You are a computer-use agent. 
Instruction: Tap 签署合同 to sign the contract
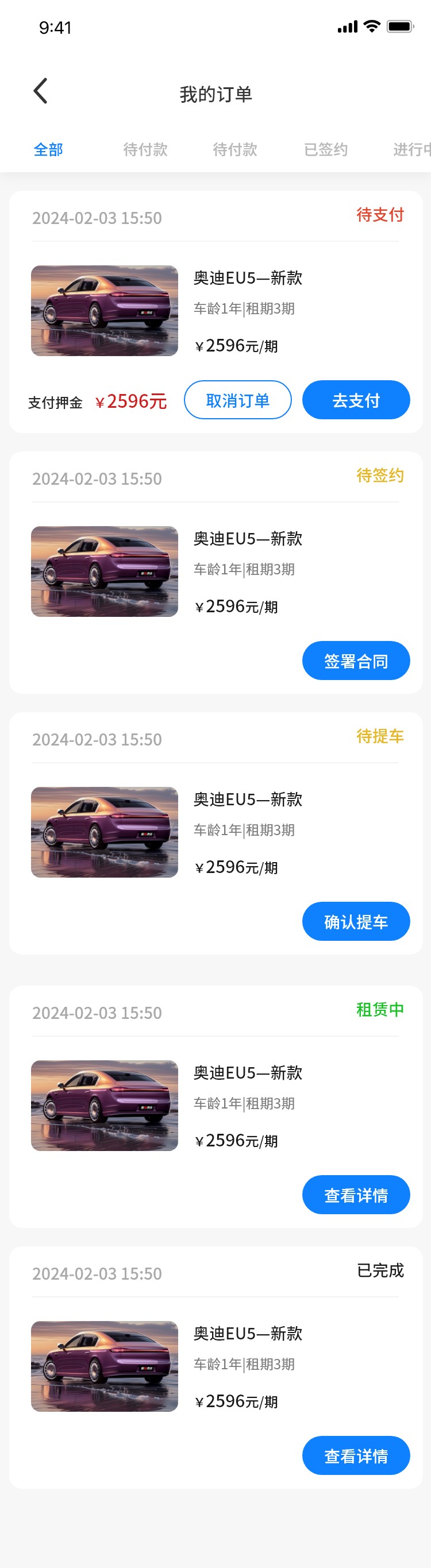tap(356, 661)
